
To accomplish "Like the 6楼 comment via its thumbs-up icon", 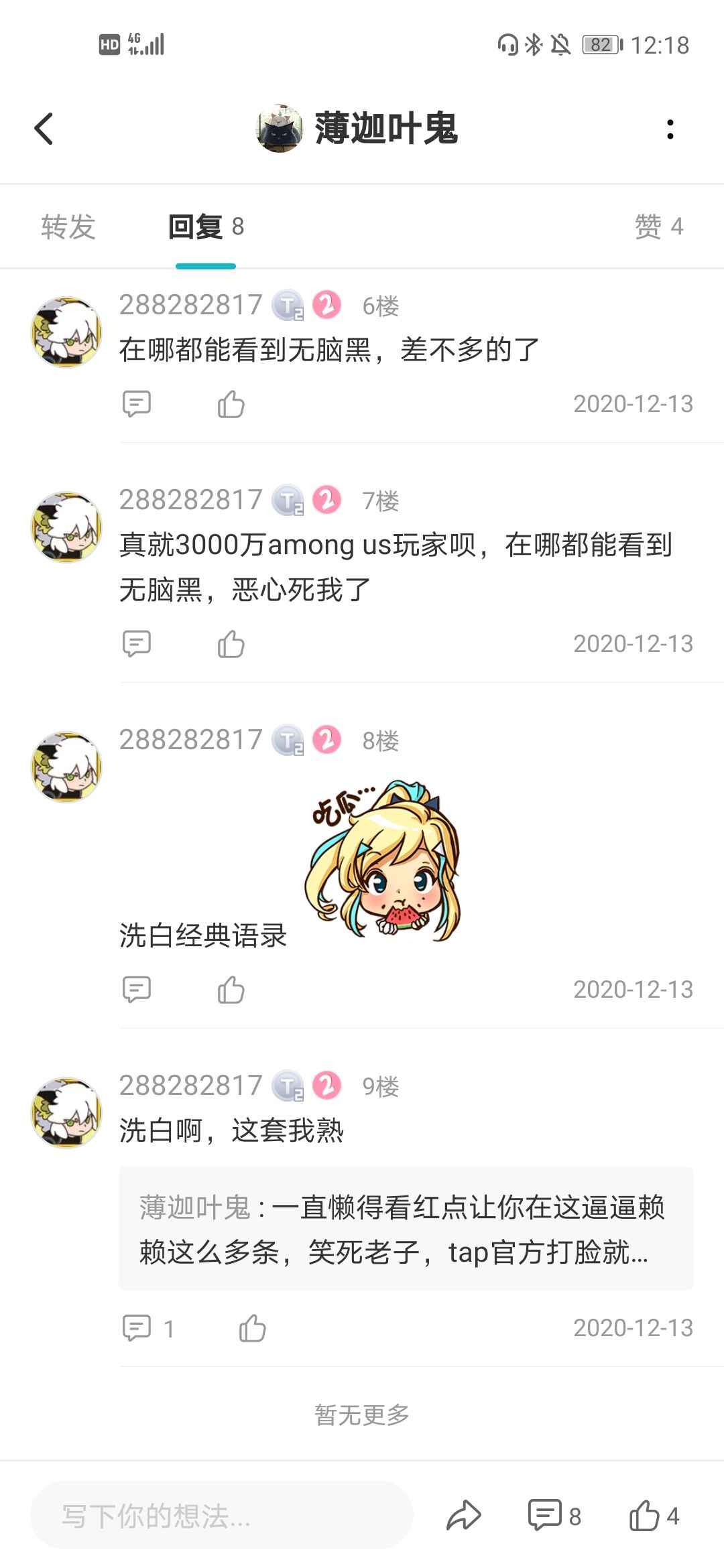I will tap(231, 404).
